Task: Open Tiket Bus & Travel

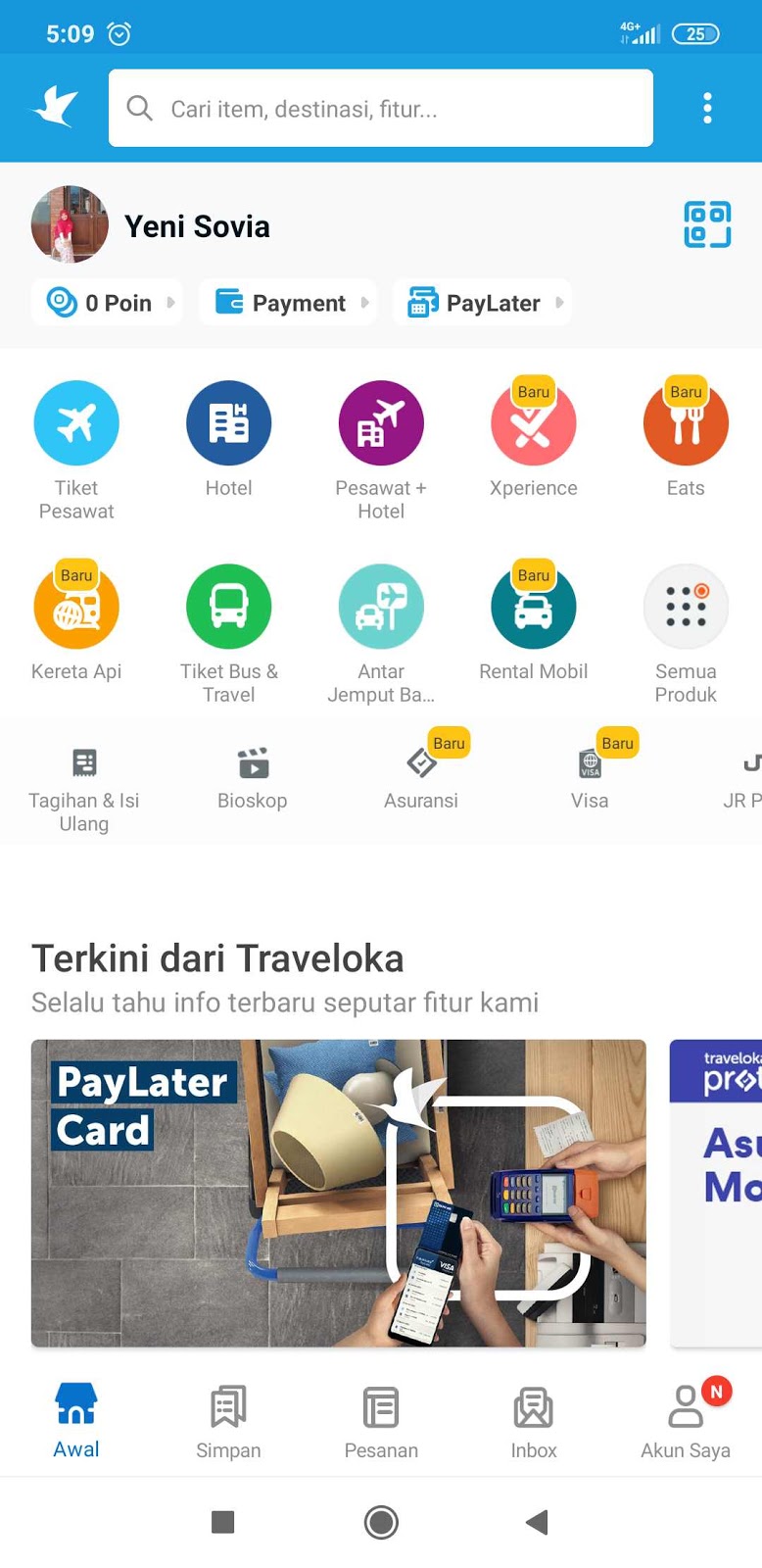Action: click(x=228, y=608)
